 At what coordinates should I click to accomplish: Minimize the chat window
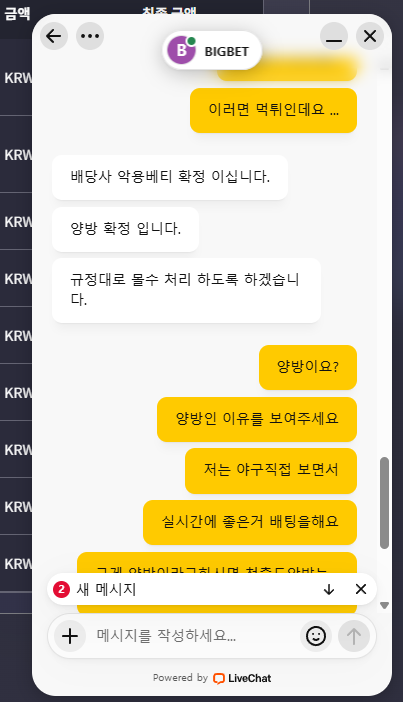pos(334,36)
